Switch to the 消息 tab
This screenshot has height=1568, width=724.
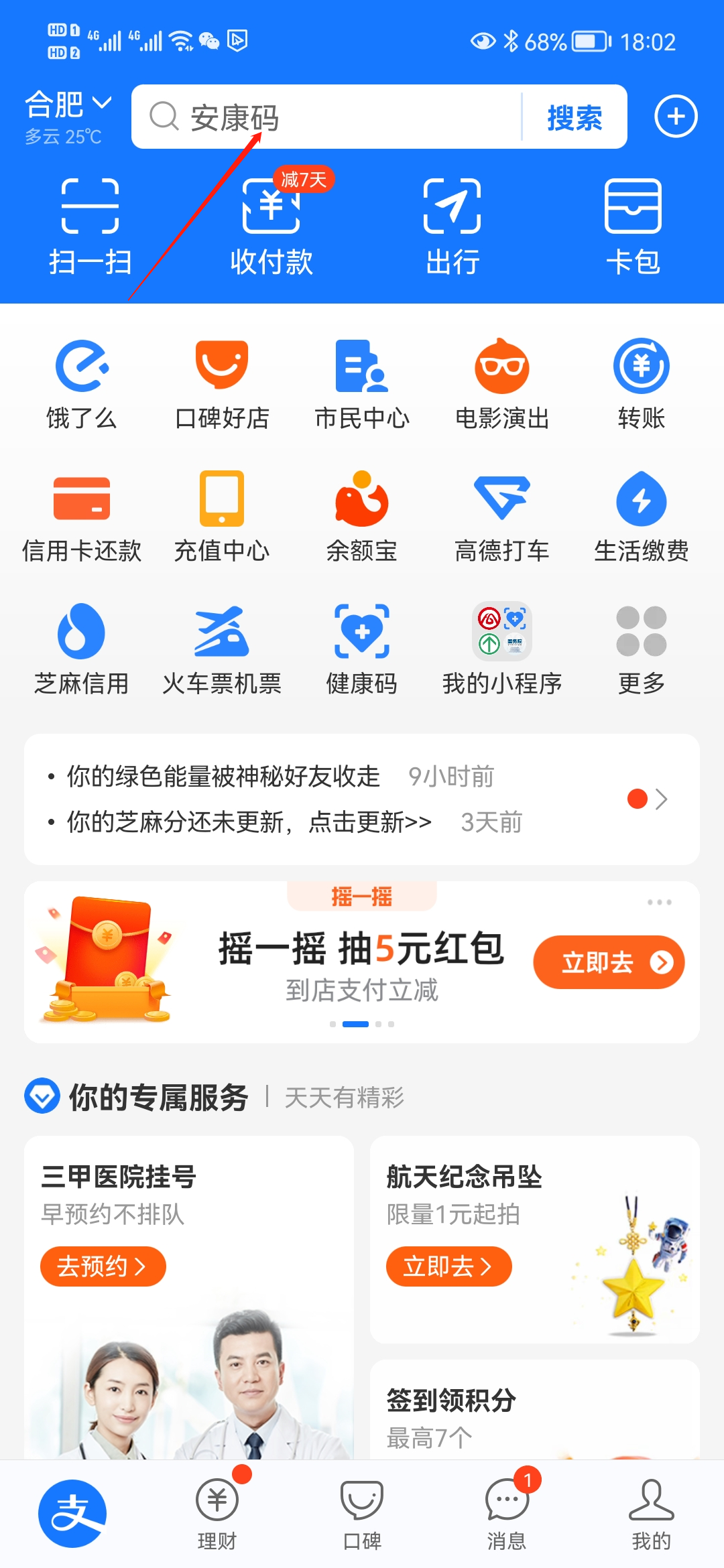(507, 1513)
